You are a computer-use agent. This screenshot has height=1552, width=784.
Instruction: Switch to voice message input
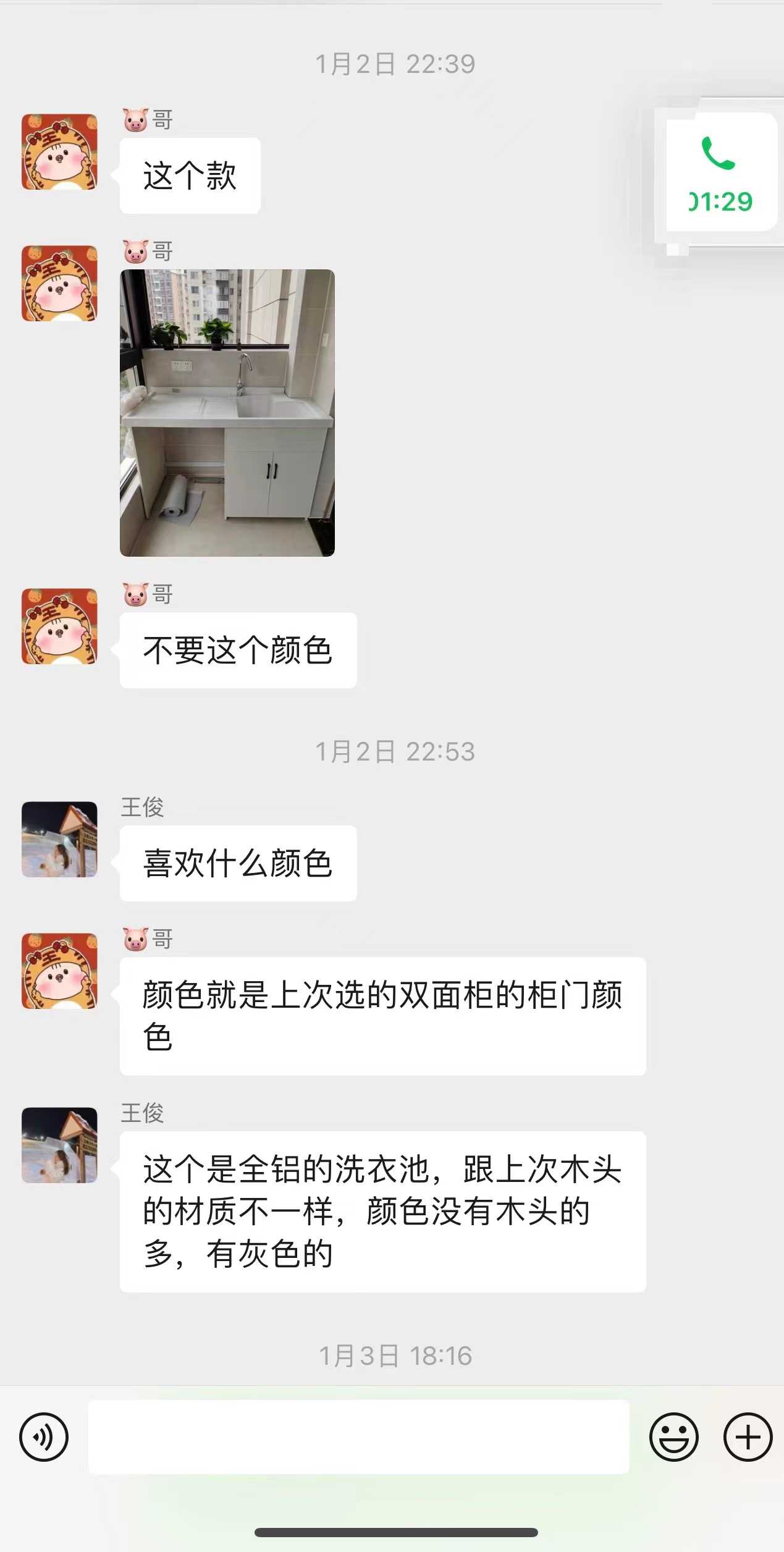pyautogui.click(x=44, y=1436)
